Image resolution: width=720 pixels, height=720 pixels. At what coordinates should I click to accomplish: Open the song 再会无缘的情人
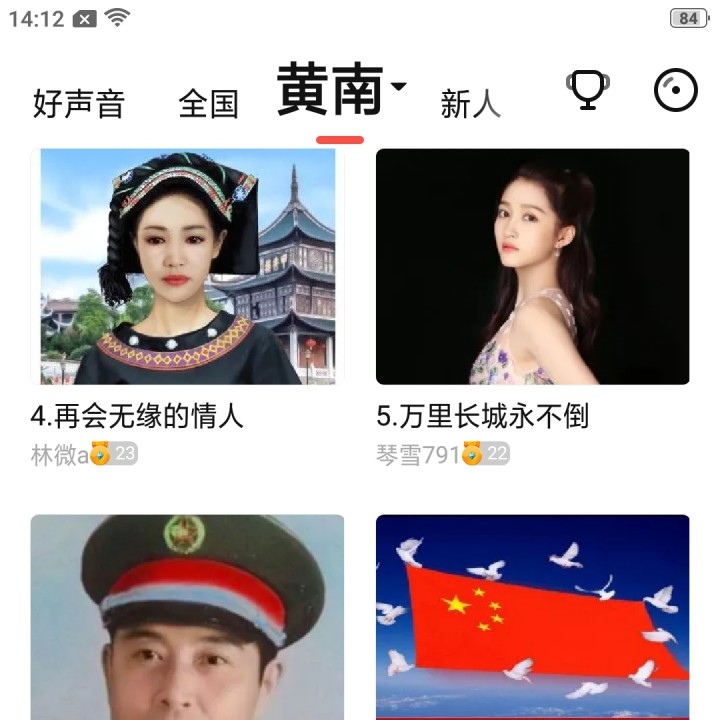pyautogui.click(x=187, y=267)
